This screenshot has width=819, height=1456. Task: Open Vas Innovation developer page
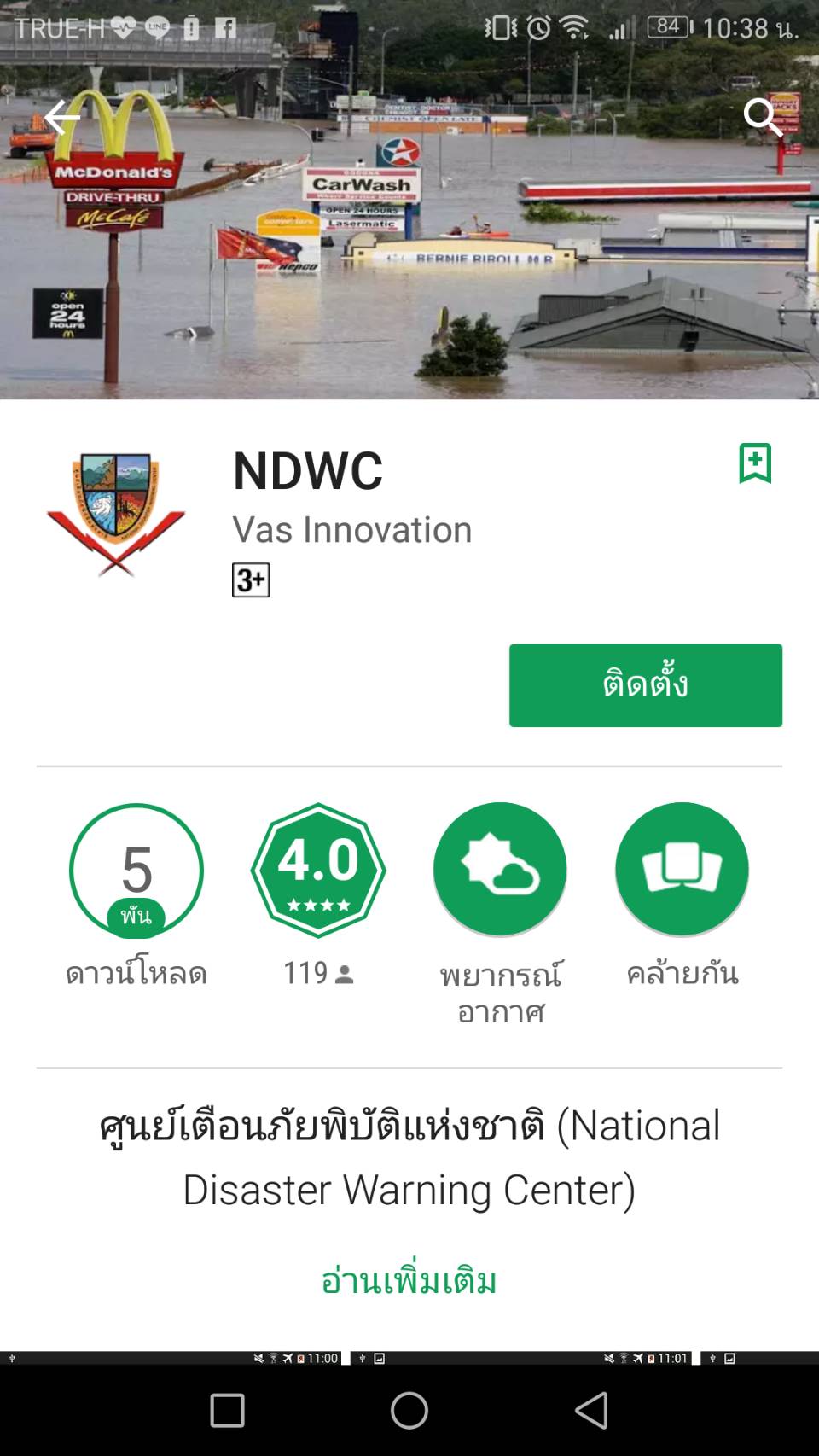pos(352,529)
